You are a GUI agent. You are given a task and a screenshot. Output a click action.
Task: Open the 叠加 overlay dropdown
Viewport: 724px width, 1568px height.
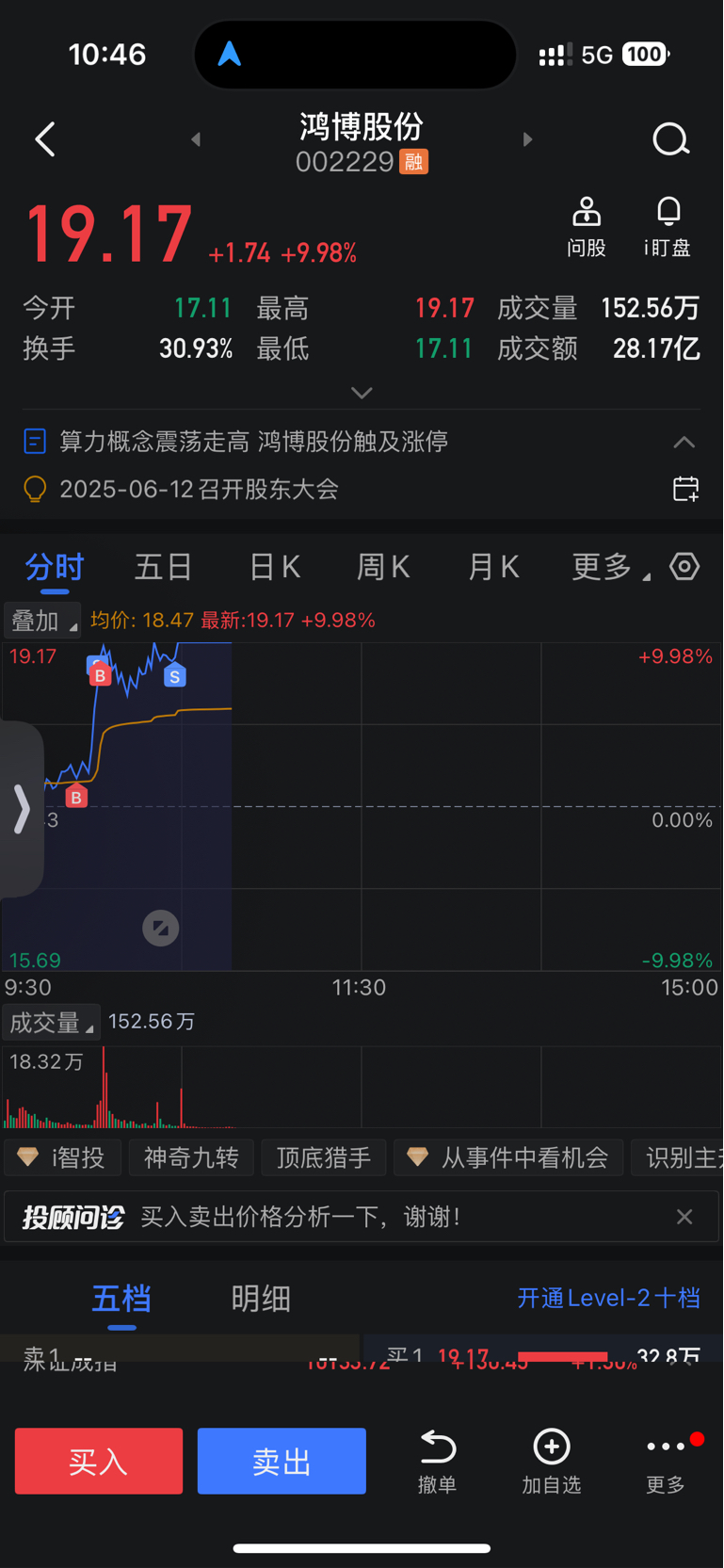(x=42, y=621)
